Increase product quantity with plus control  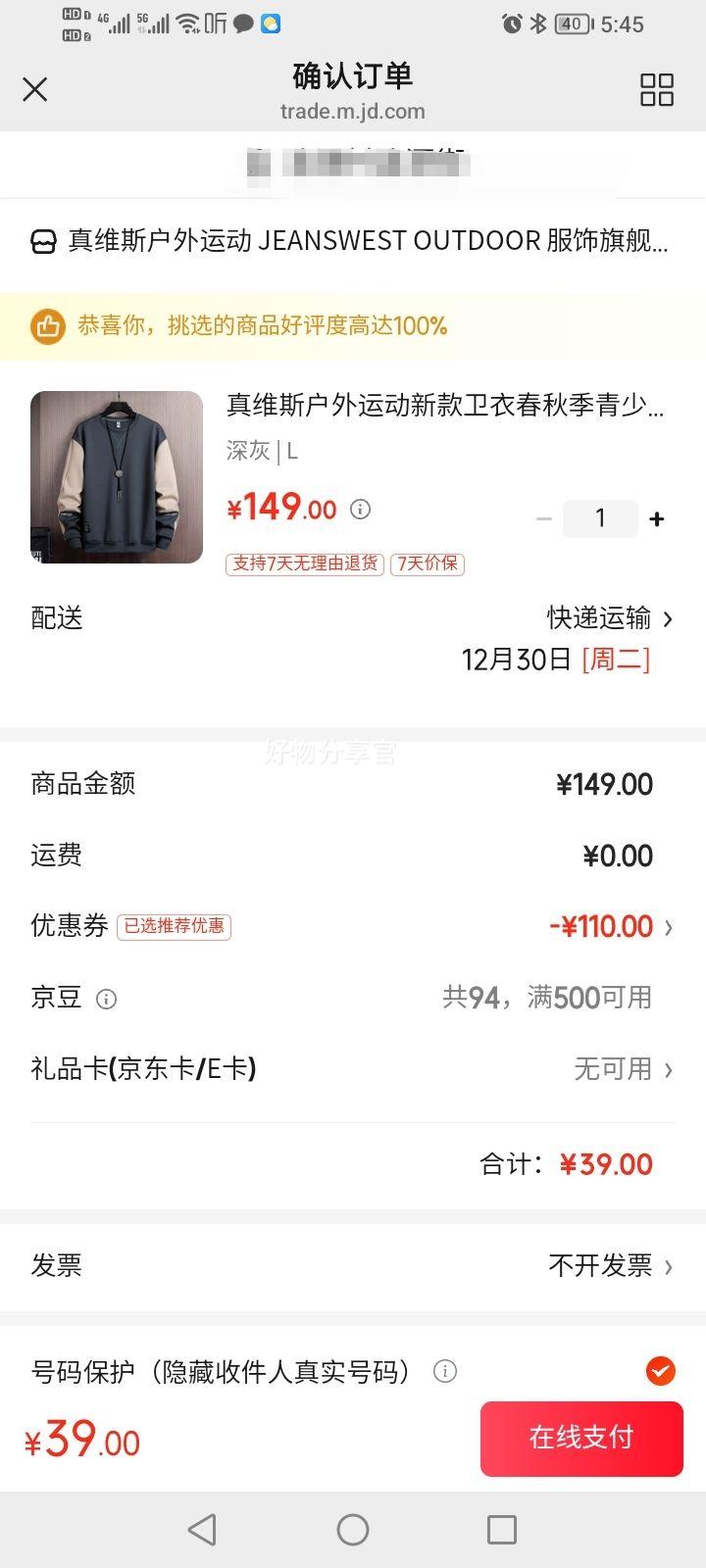point(656,518)
